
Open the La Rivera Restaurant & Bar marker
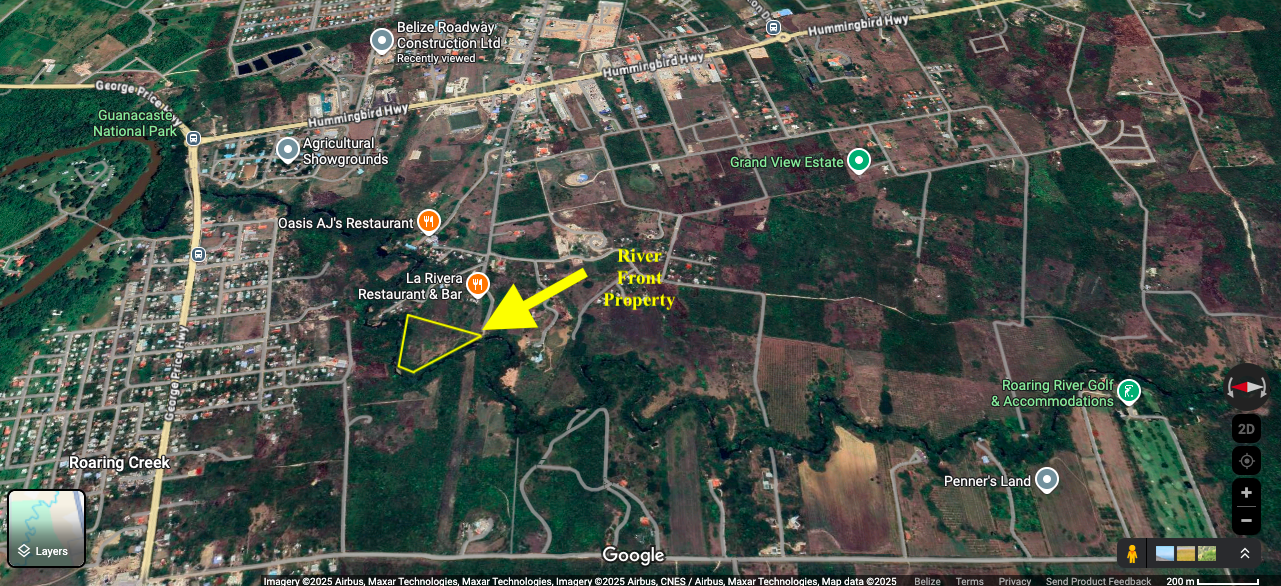tap(478, 285)
